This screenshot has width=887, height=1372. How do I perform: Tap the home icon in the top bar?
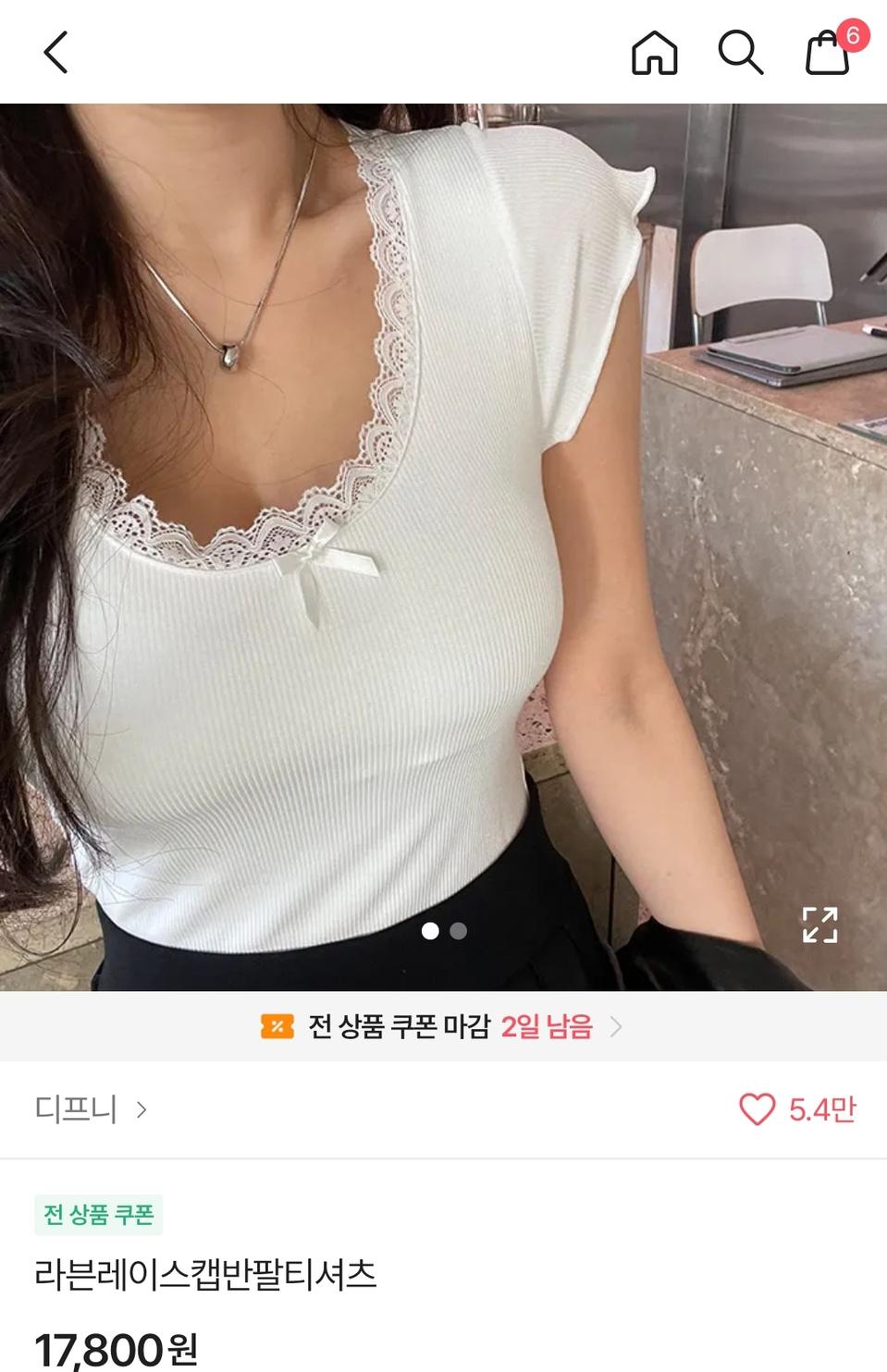pos(654,54)
